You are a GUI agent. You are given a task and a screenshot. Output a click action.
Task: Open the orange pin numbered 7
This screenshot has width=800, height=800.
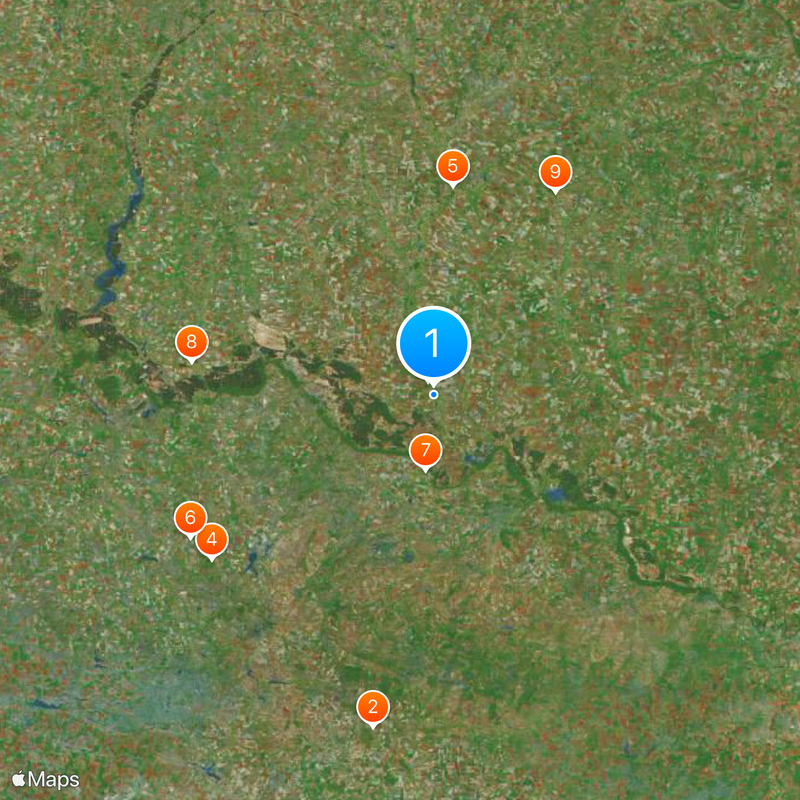425,450
